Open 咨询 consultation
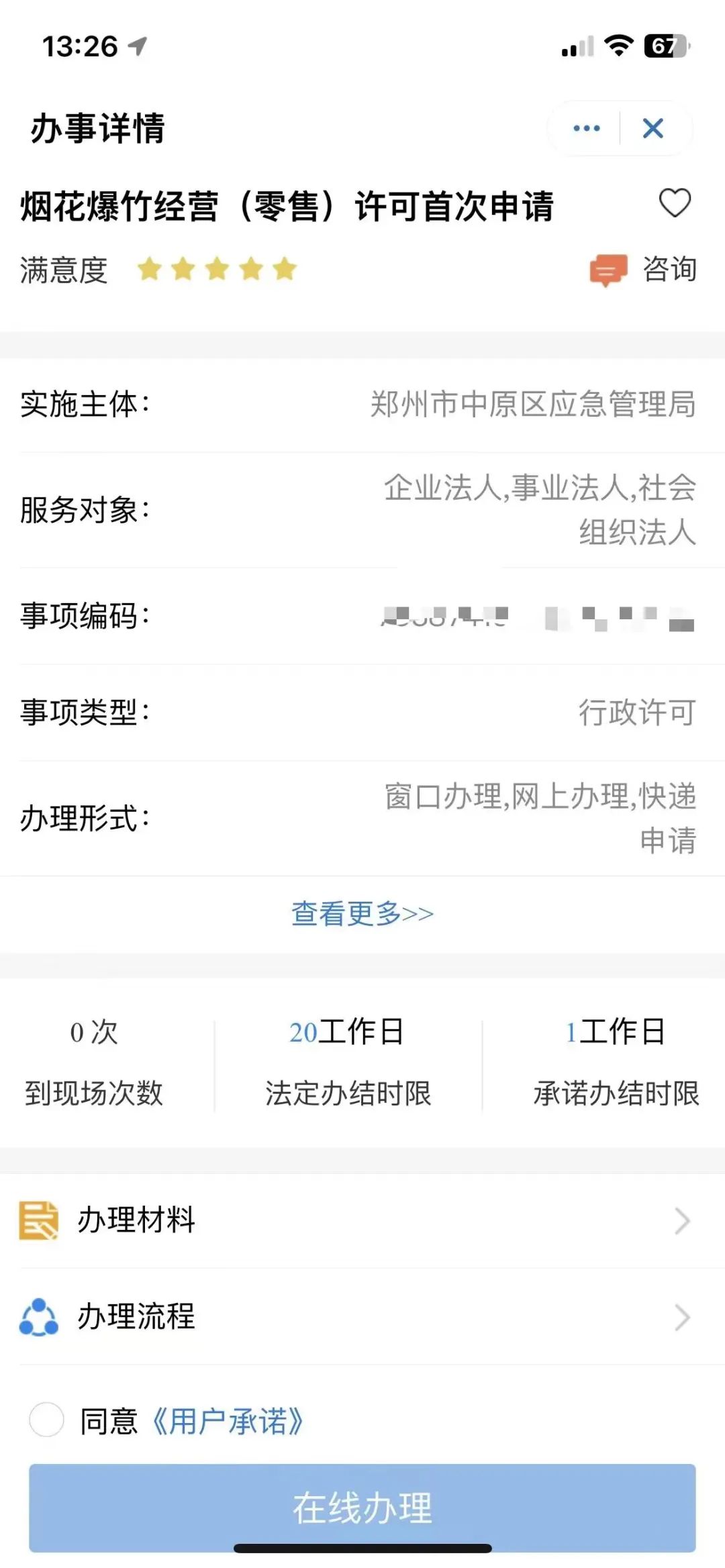 644,270
